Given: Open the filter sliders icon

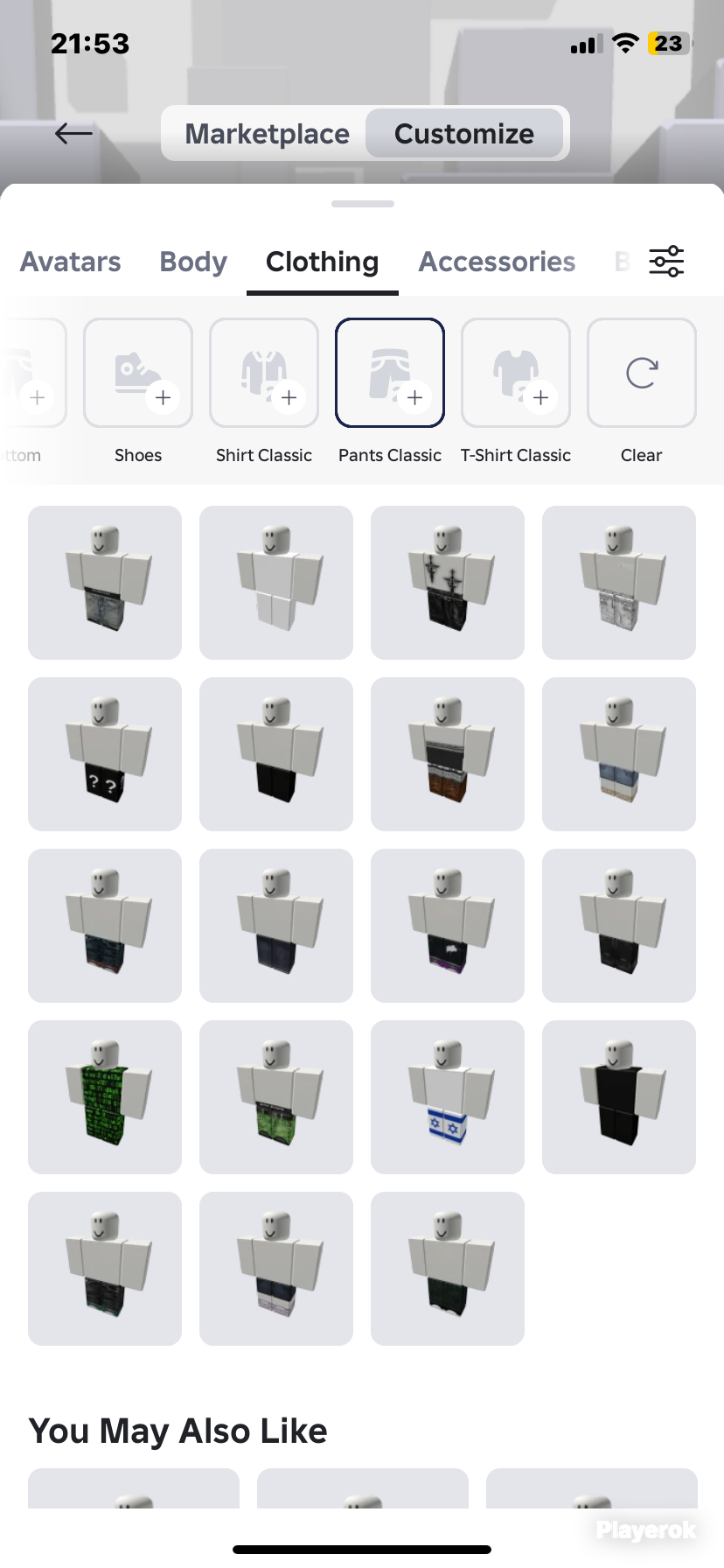Looking at the screenshot, I should coord(666,262).
